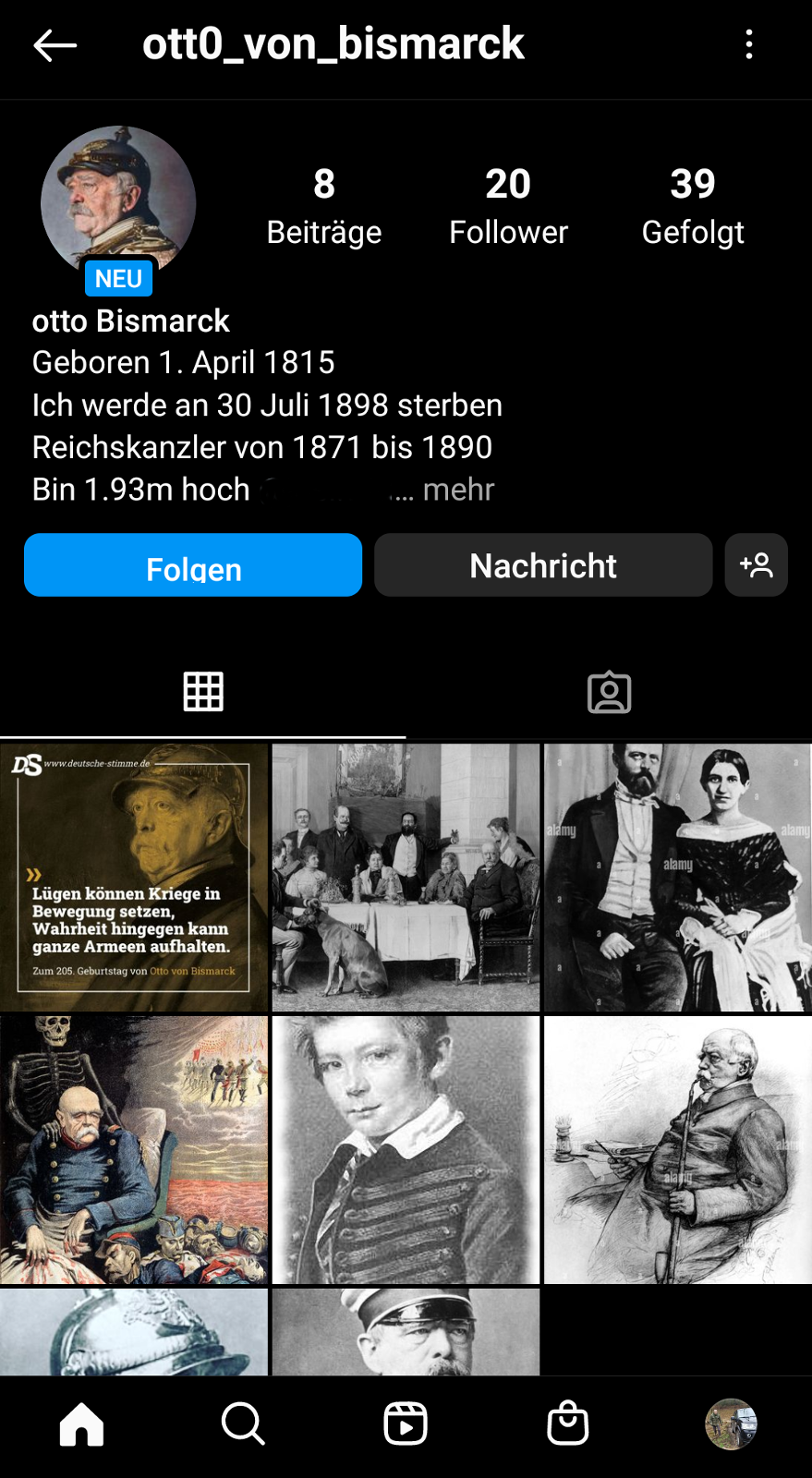Viewport: 812px width, 1478px height.
Task: Show suggested accounts with add-person icon
Action: (756, 565)
